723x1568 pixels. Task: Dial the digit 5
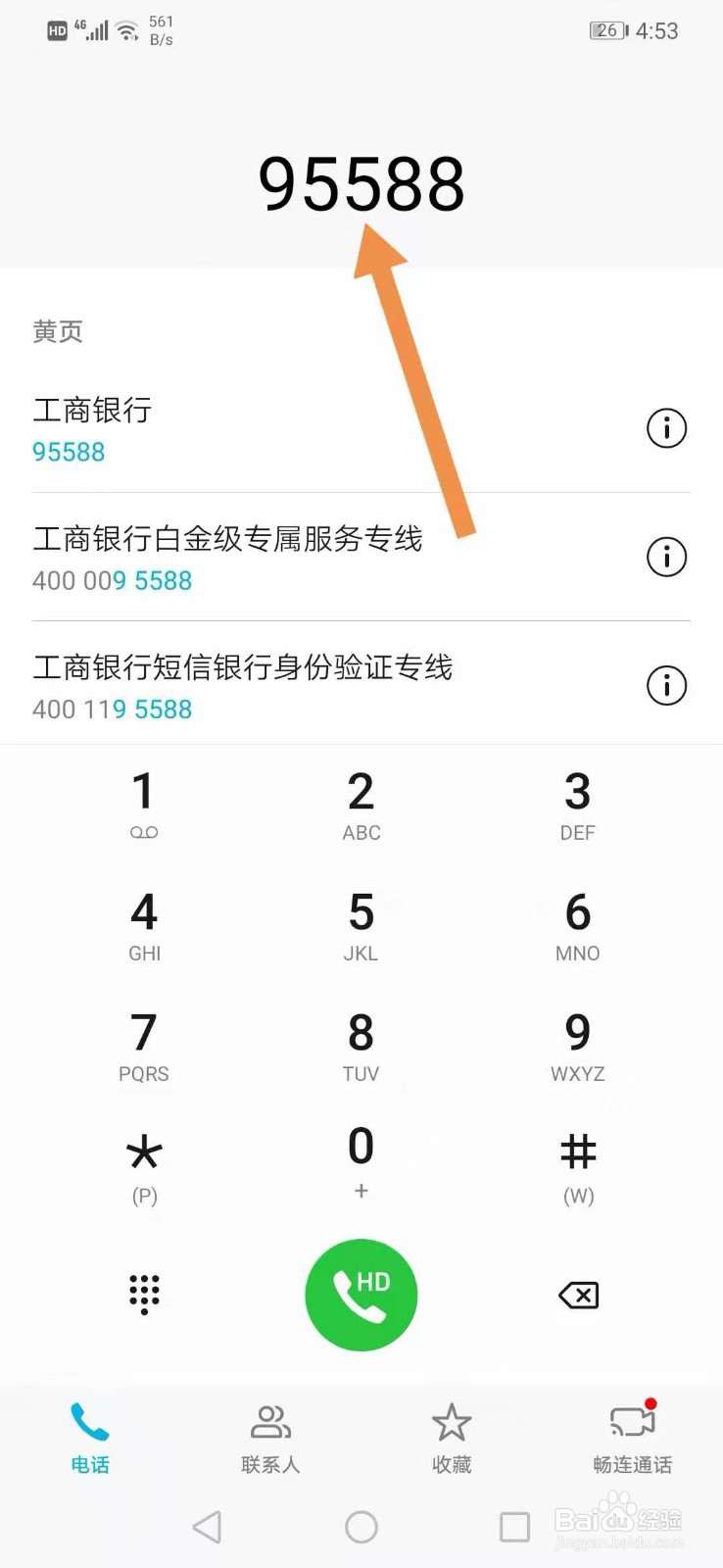[361, 924]
